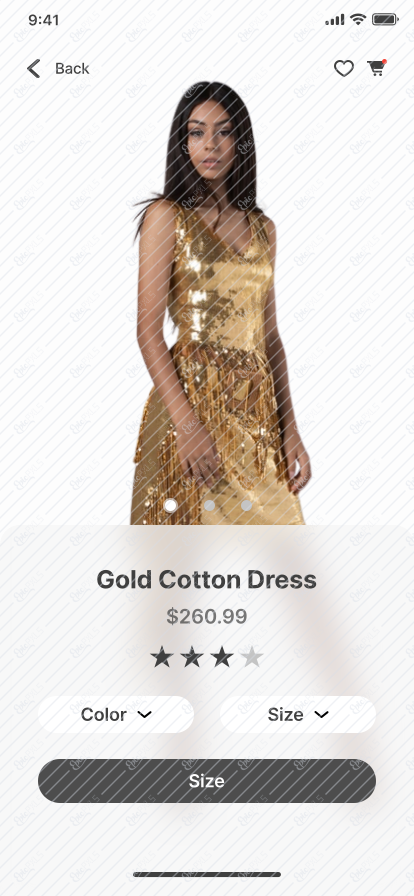
Task: Tap the dark Size button
Action: pyautogui.click(x=207, y=781)
